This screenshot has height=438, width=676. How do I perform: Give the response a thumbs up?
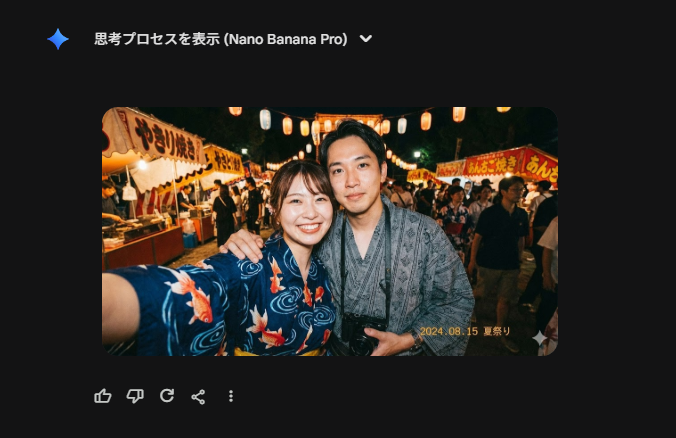[103, 396]
